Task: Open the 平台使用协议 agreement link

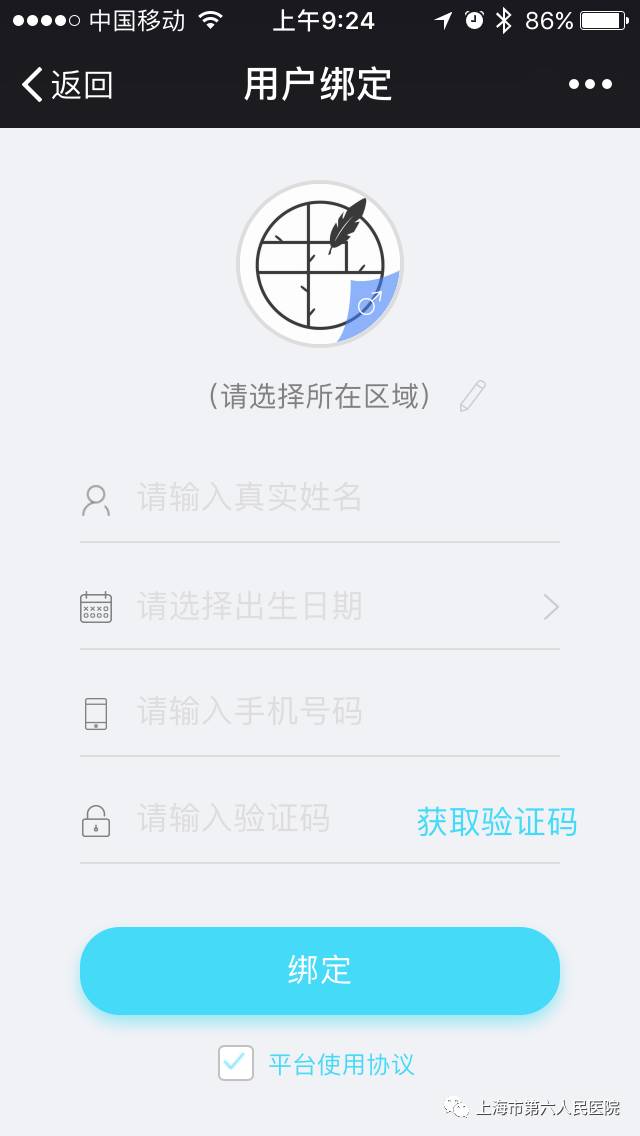Action: pyautogui.click(x=341, y=1064)
